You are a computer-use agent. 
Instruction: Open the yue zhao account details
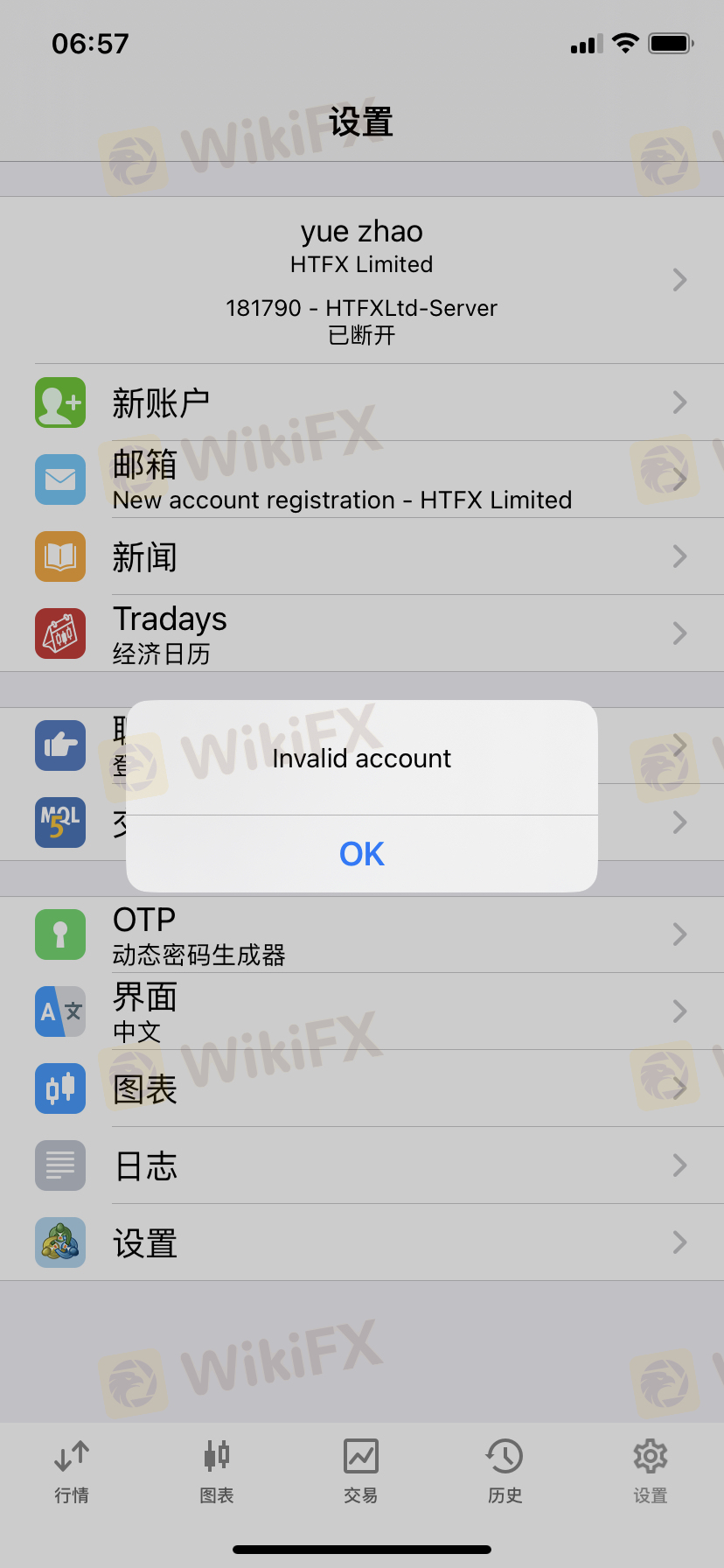point(362,280)
